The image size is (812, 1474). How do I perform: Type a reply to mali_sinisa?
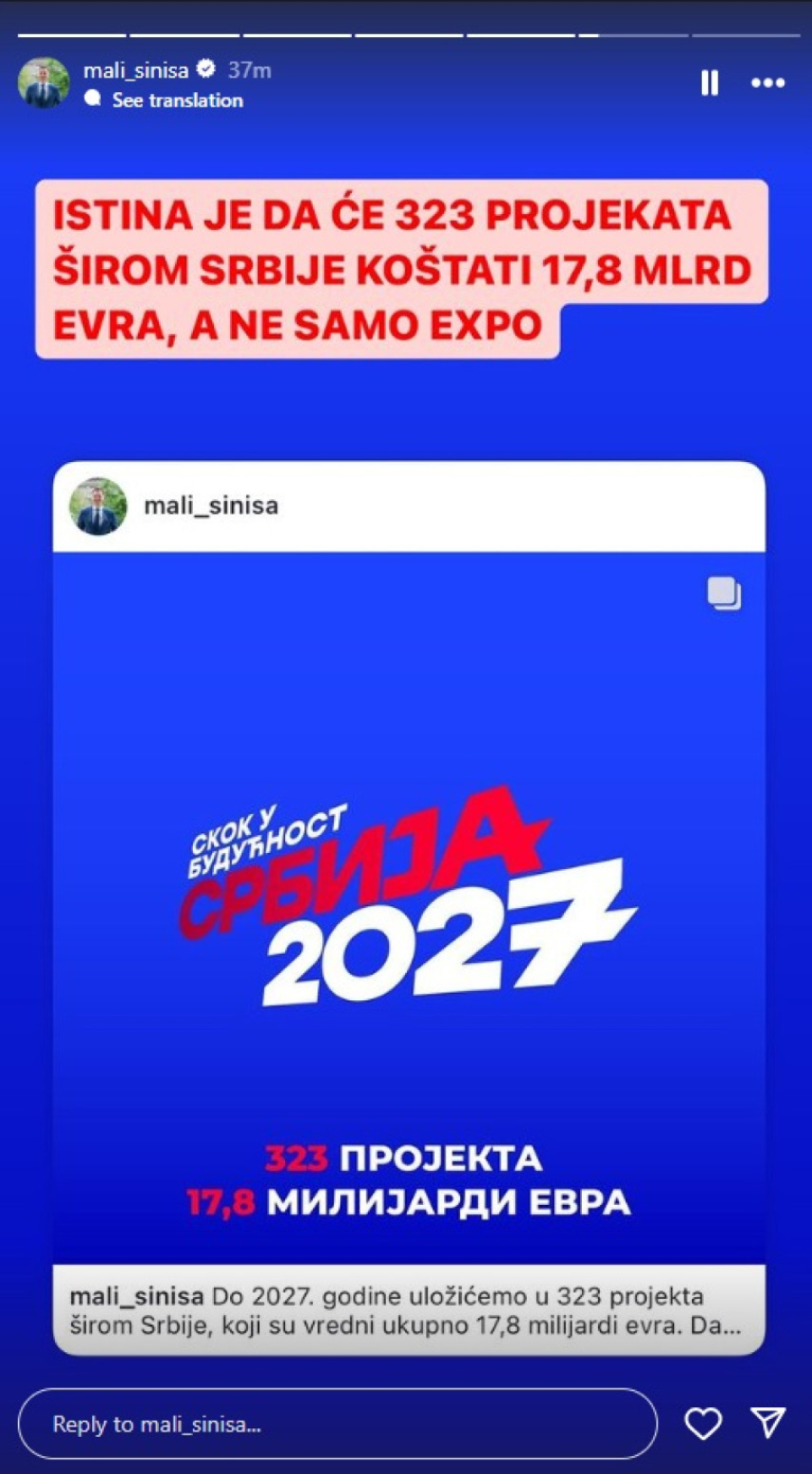[x=337, y=1423]
